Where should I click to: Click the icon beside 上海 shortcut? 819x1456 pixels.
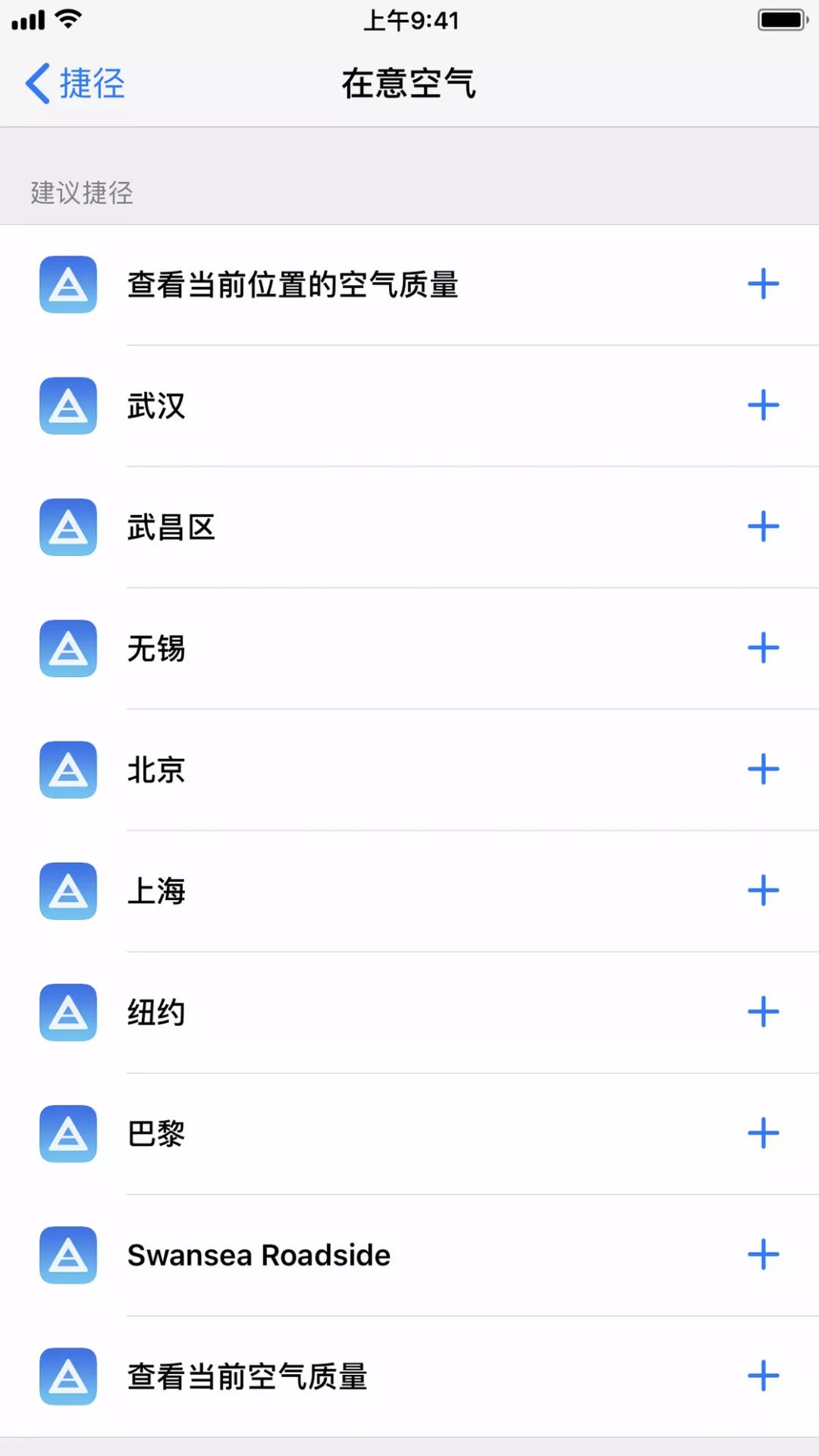click(67, 892)
